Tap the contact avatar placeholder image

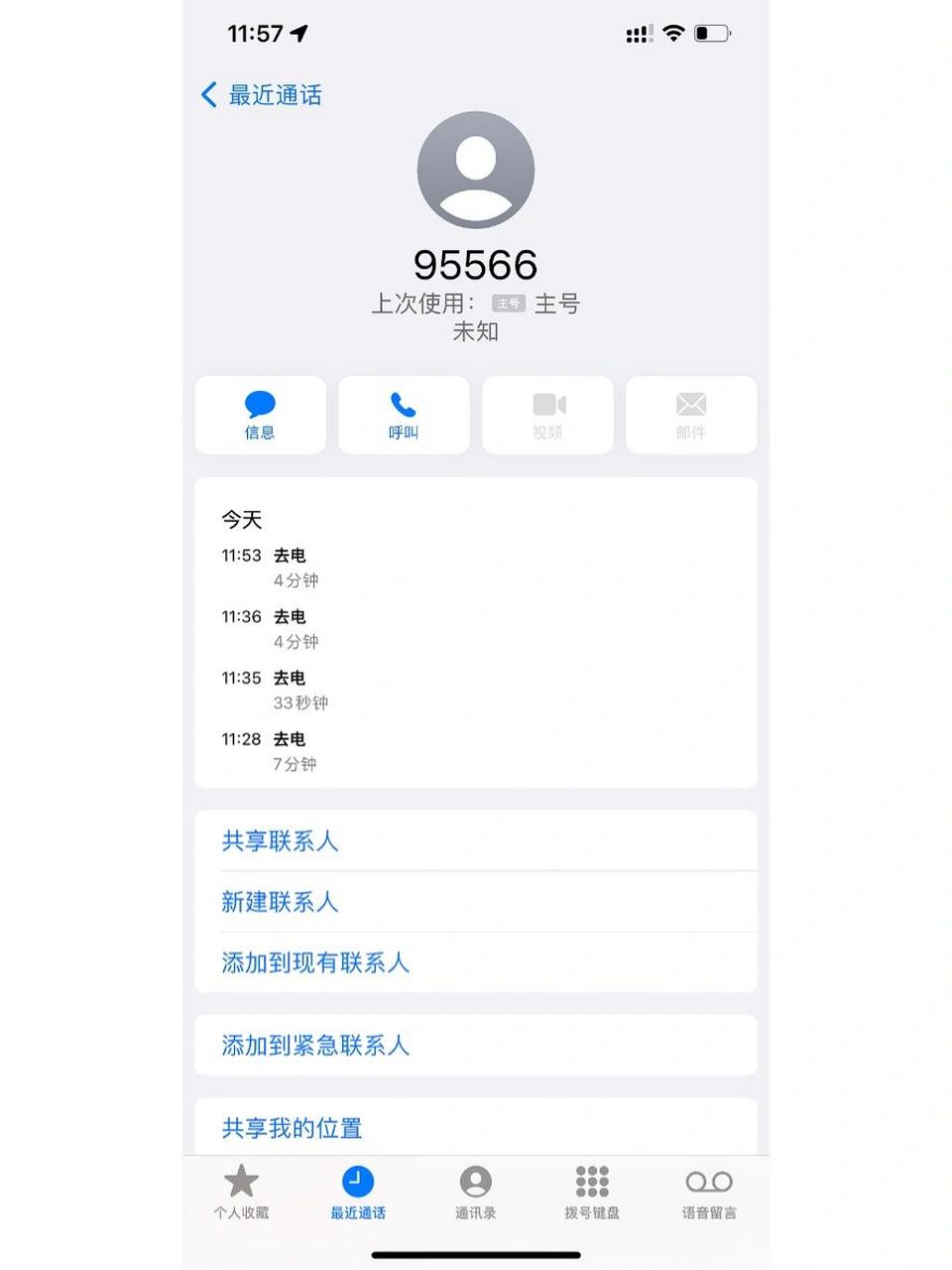pyautogui.click(x=475, y=169)
